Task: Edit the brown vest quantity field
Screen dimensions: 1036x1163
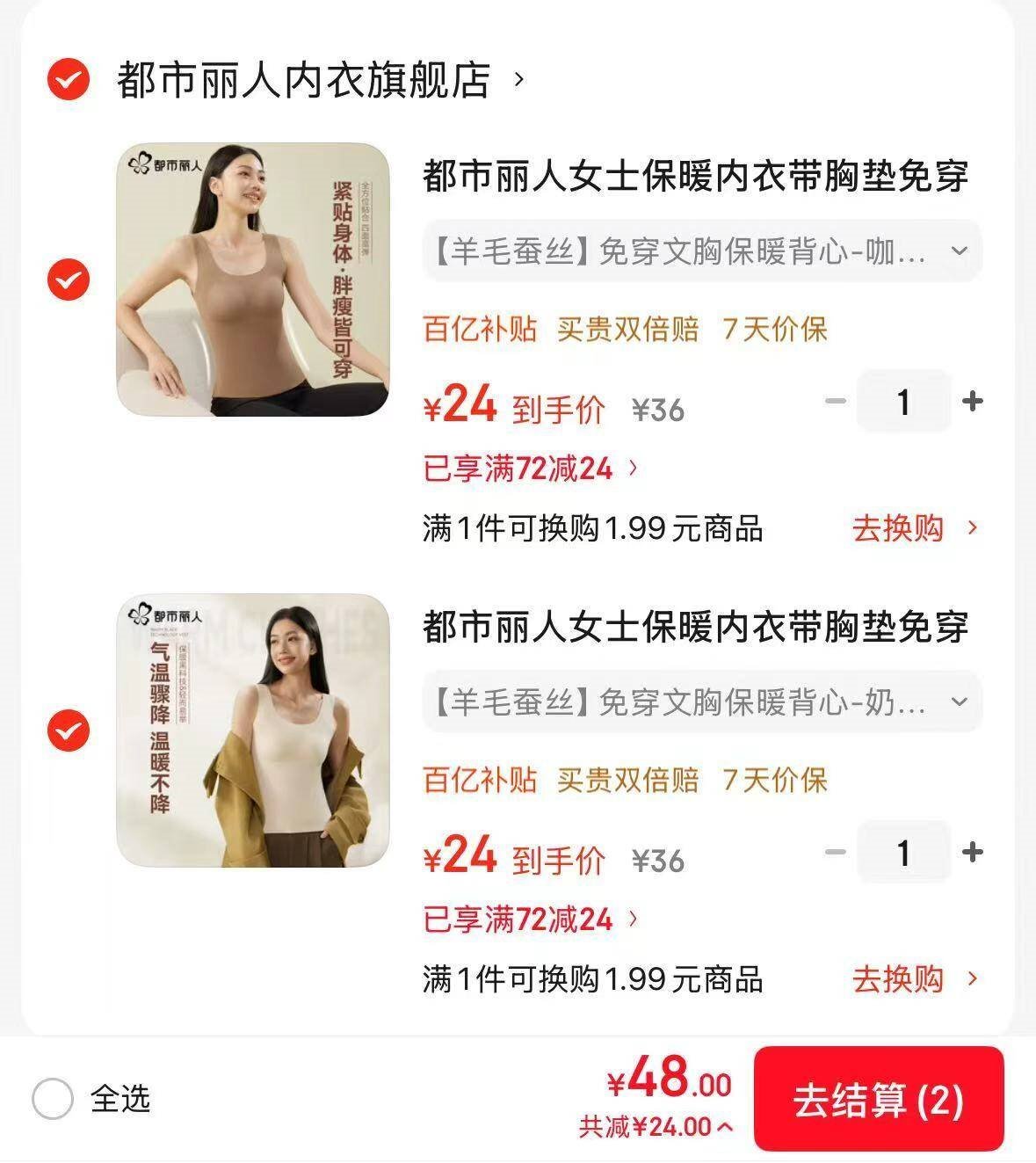Action: tap(903, 402)
